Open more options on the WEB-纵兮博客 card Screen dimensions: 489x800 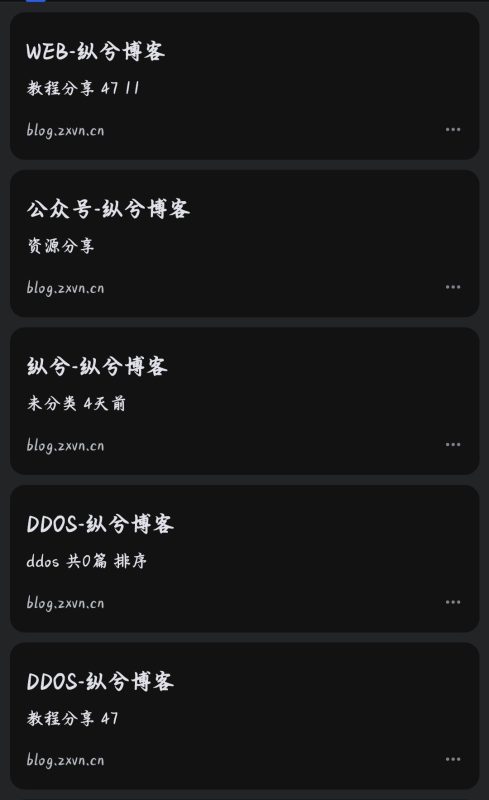pyautogui.click(x=453, y=130)
